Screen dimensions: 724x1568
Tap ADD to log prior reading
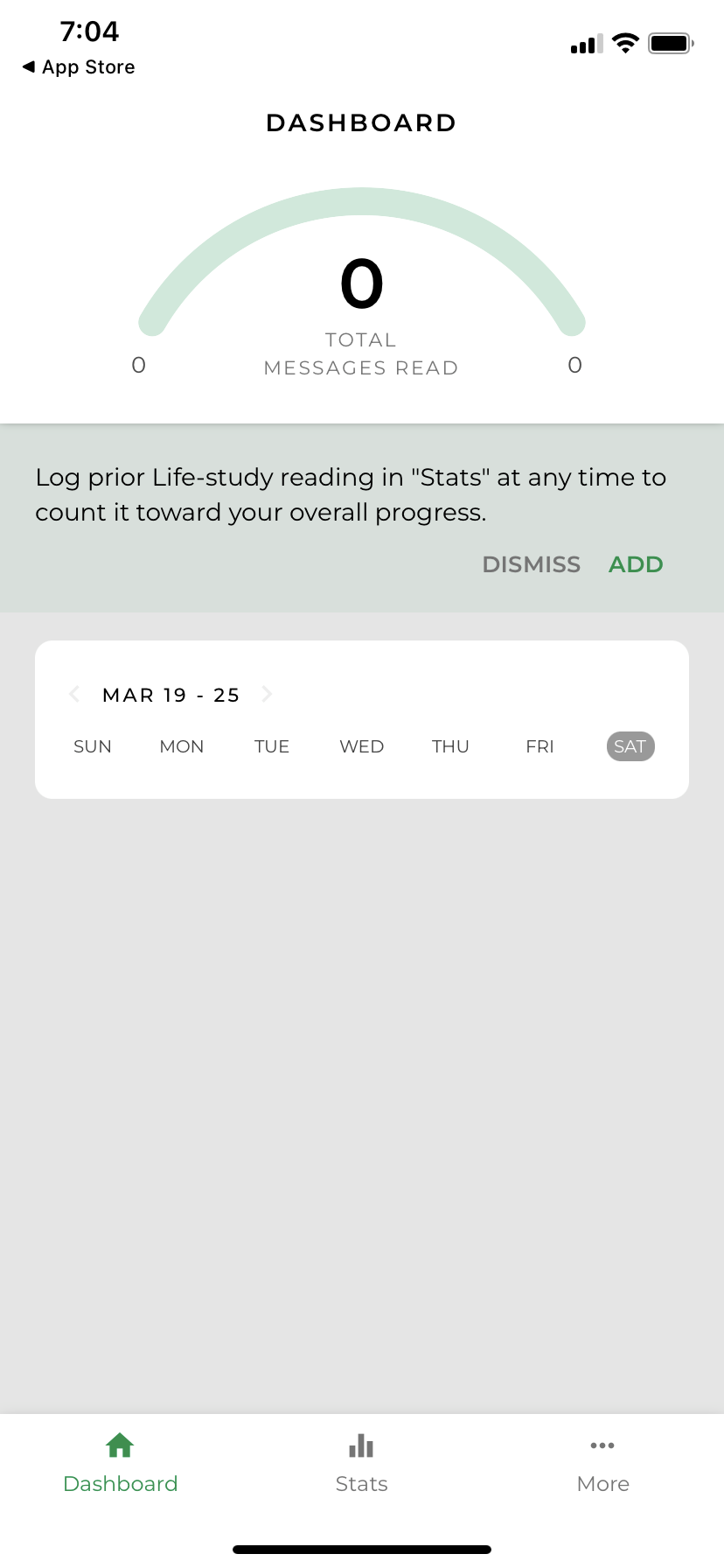pyautogui.click(x=636, y=564)
